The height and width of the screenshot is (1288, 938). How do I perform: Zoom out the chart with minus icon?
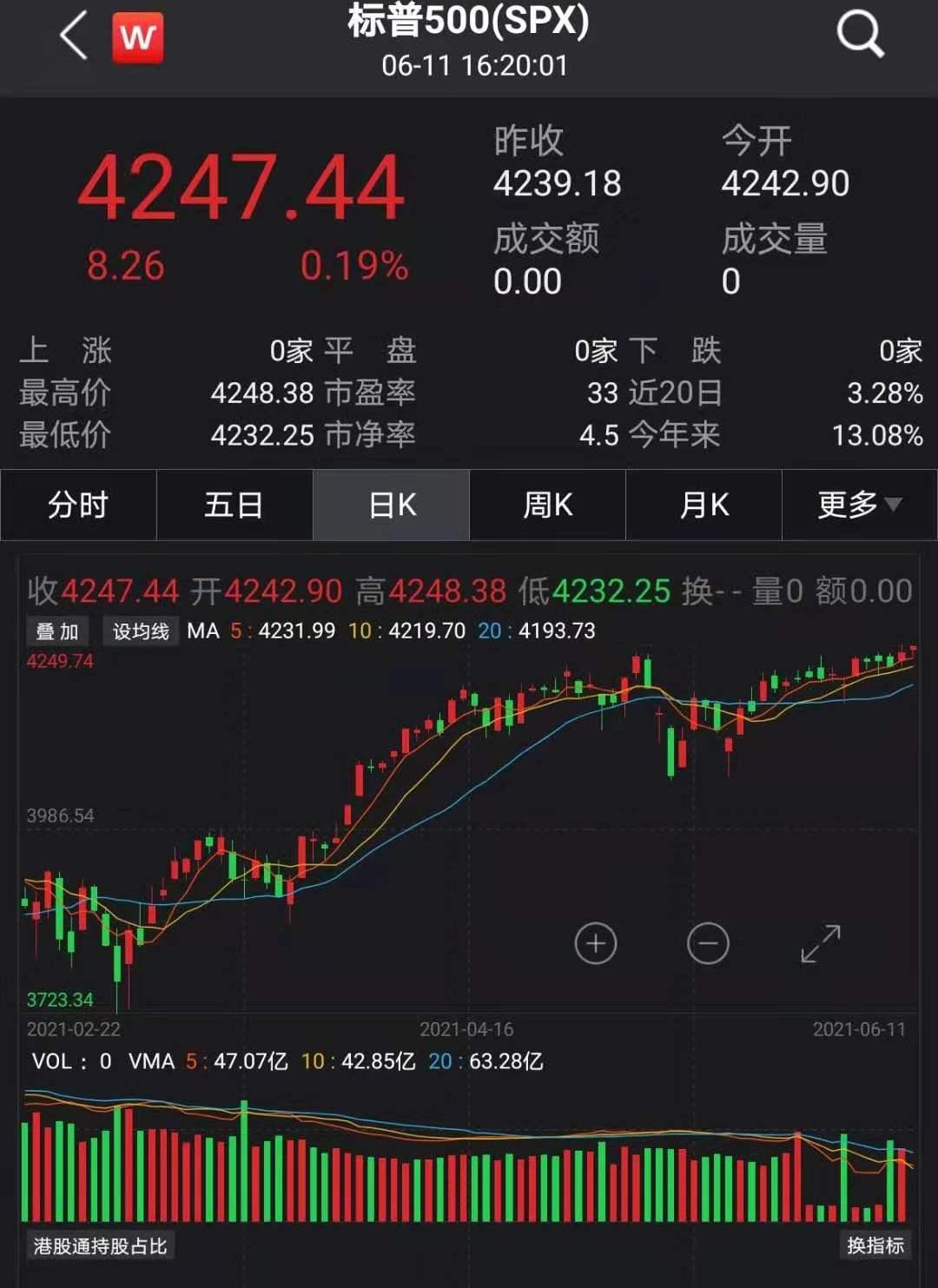coord(708,944)
